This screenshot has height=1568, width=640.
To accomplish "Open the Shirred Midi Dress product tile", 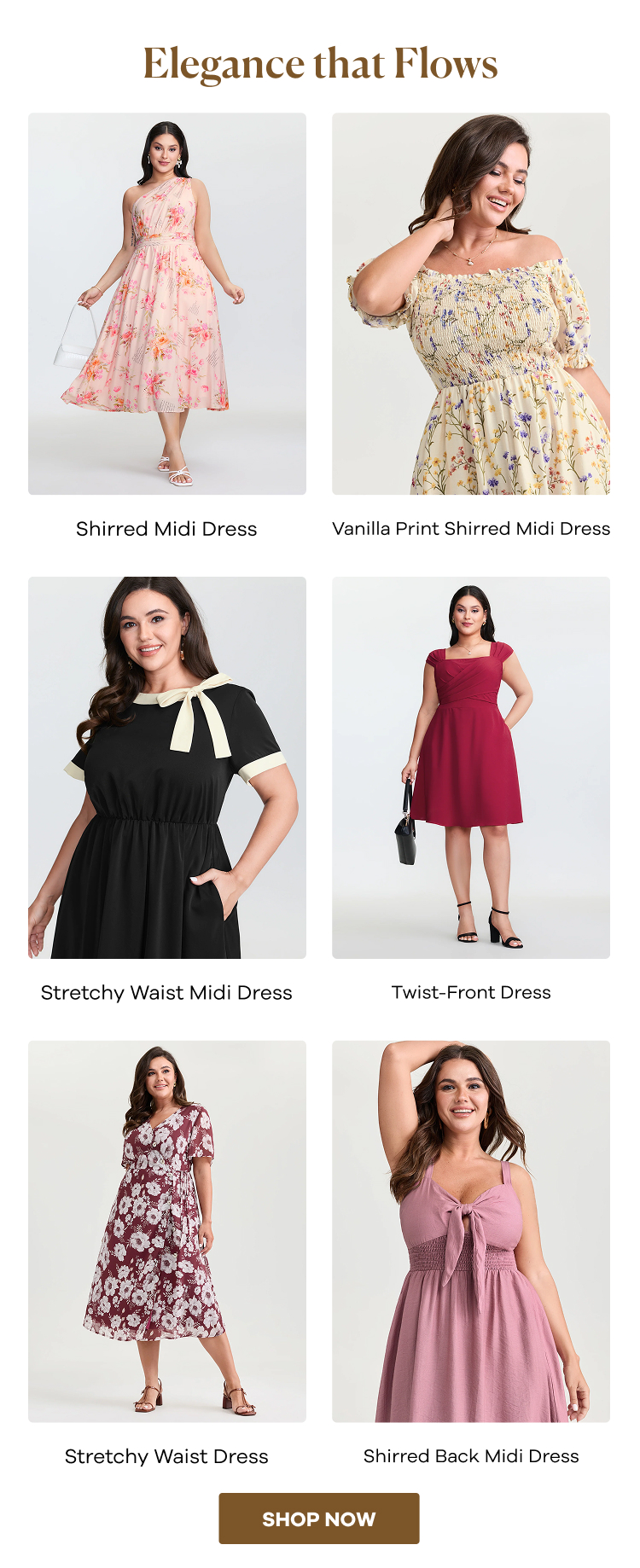I will coord(166,304).
